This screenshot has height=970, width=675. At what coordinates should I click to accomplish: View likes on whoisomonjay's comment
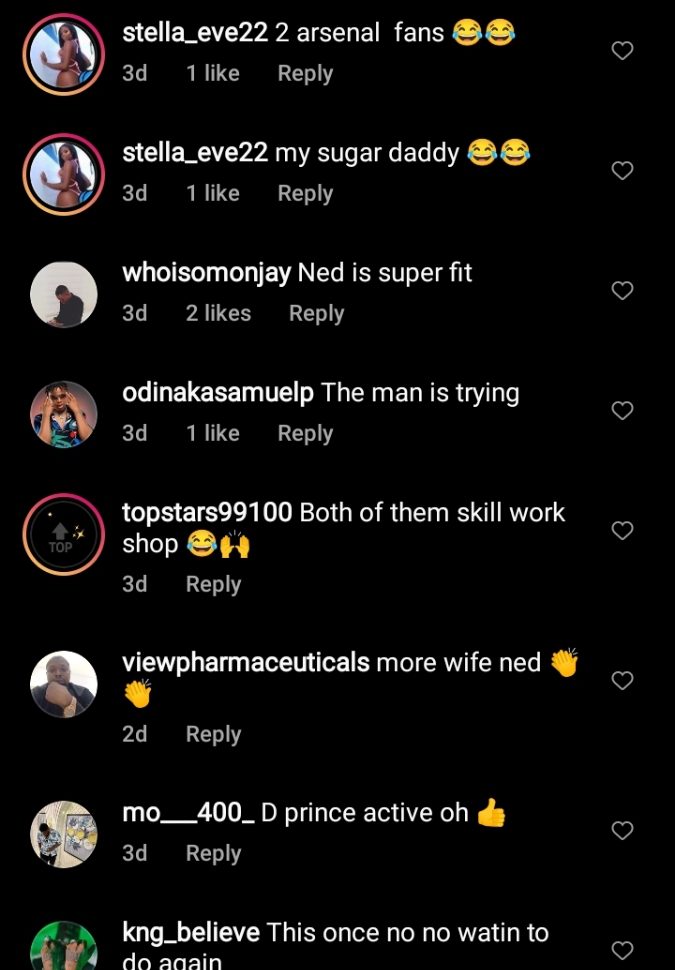(218, 313)
